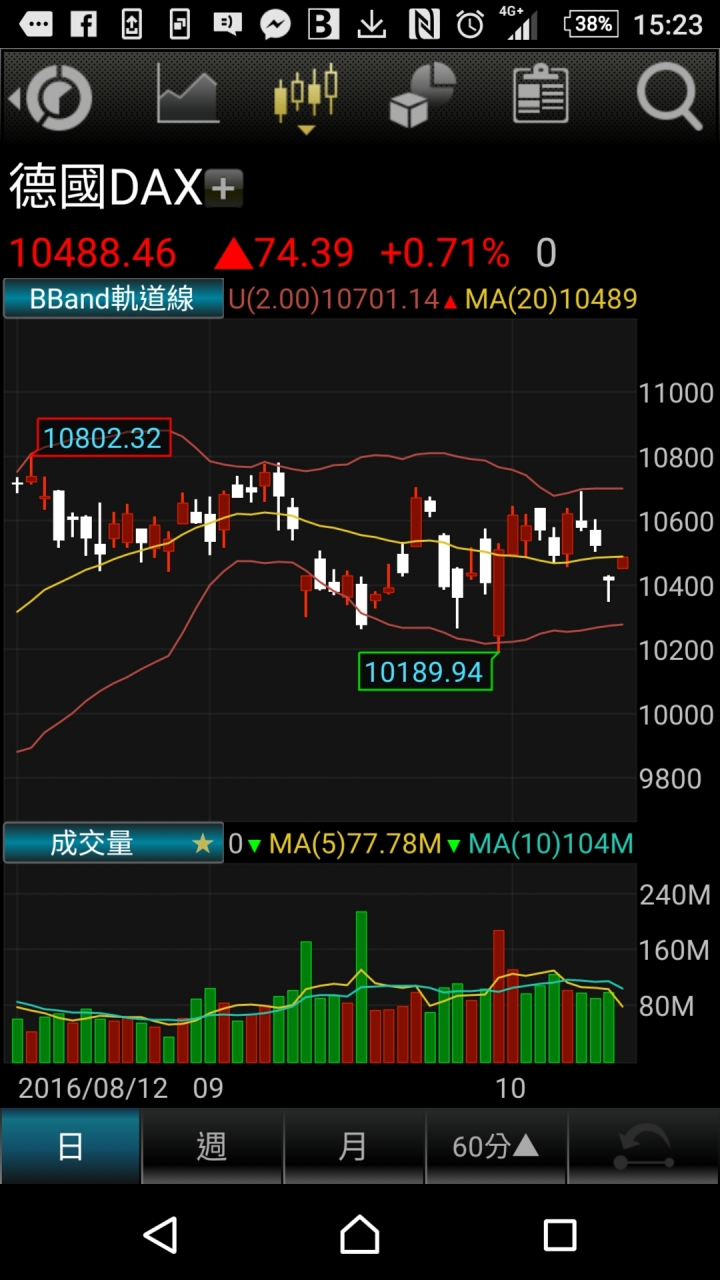Image resolution: width=720 pixels, height=1280 pixels.
Task: Open the search magnifier
Action: tap(668, 97)
